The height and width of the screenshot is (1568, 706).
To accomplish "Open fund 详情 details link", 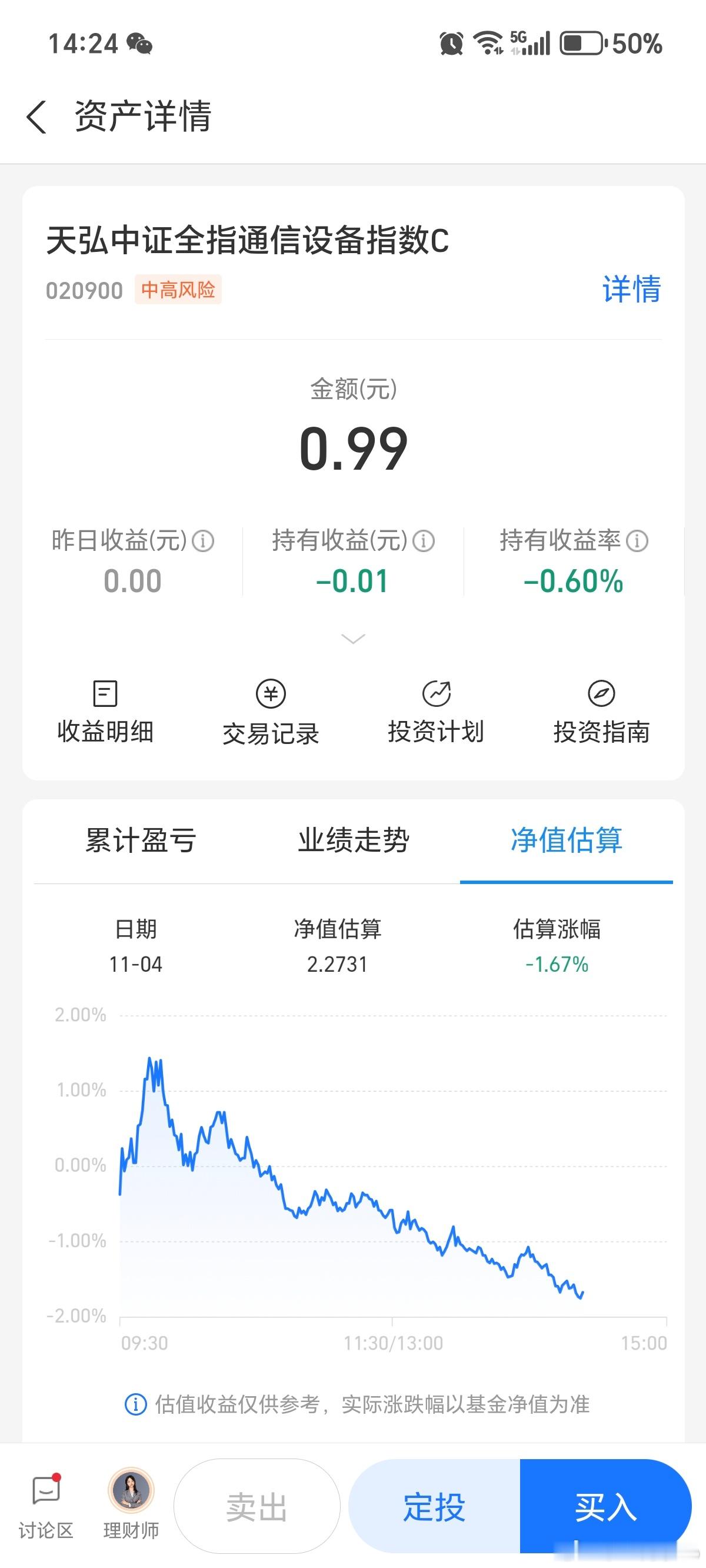I will click(632, 290).
